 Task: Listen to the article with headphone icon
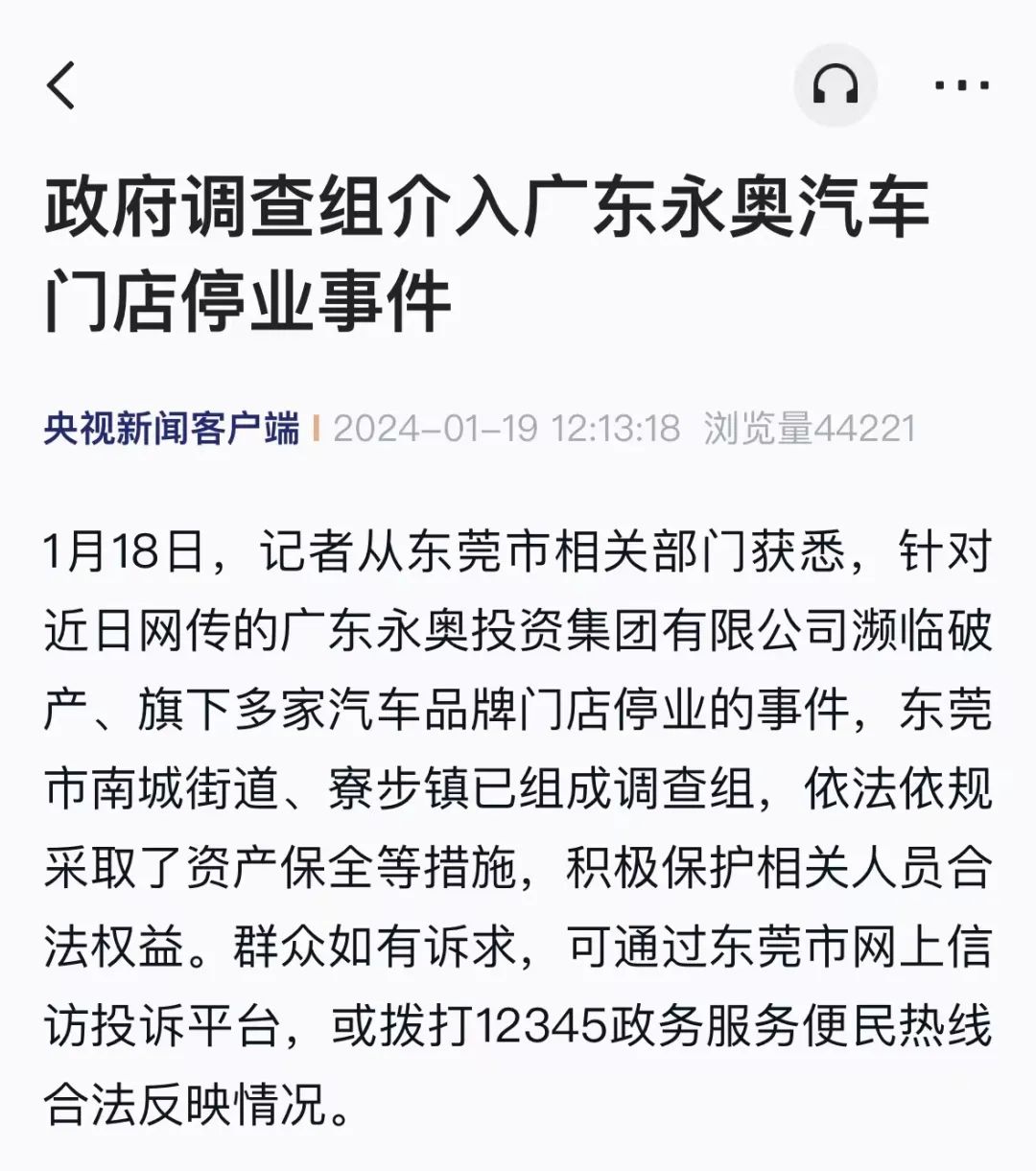(x=836, y=85)
